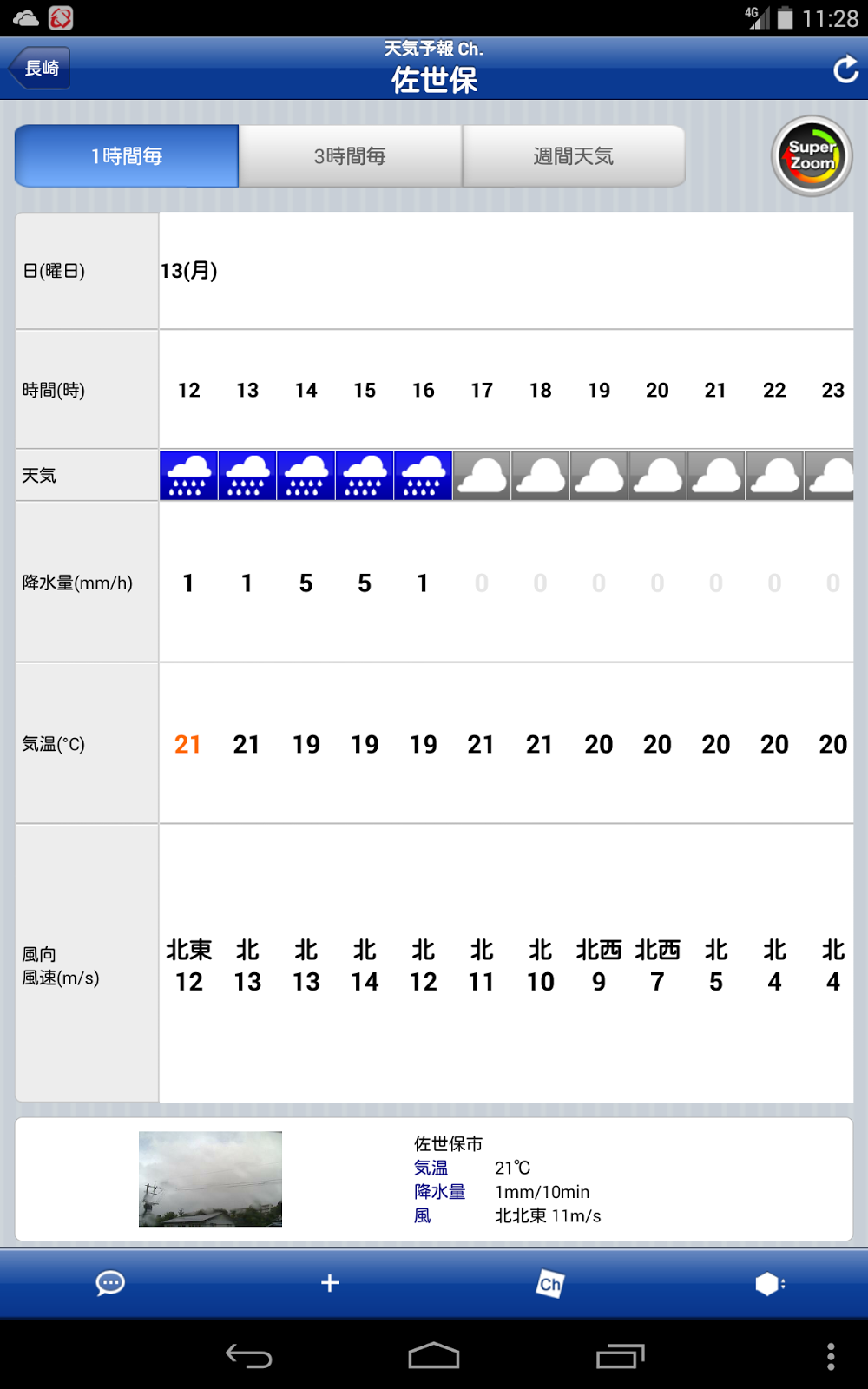
Task: Open the comments speech bubble
Action: (x=110, y=1283)
